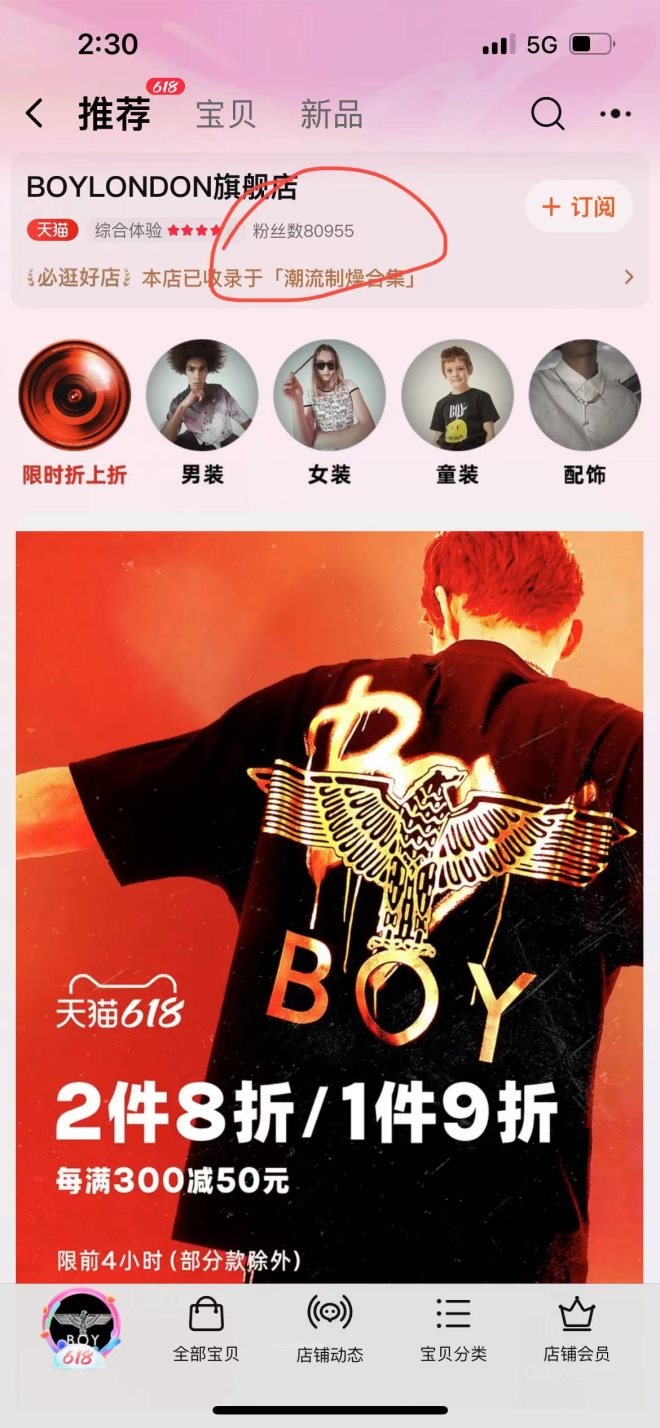660x1428 pixels.
Task: Open the 天猫618 promotion banner
Action: point(330,900)
